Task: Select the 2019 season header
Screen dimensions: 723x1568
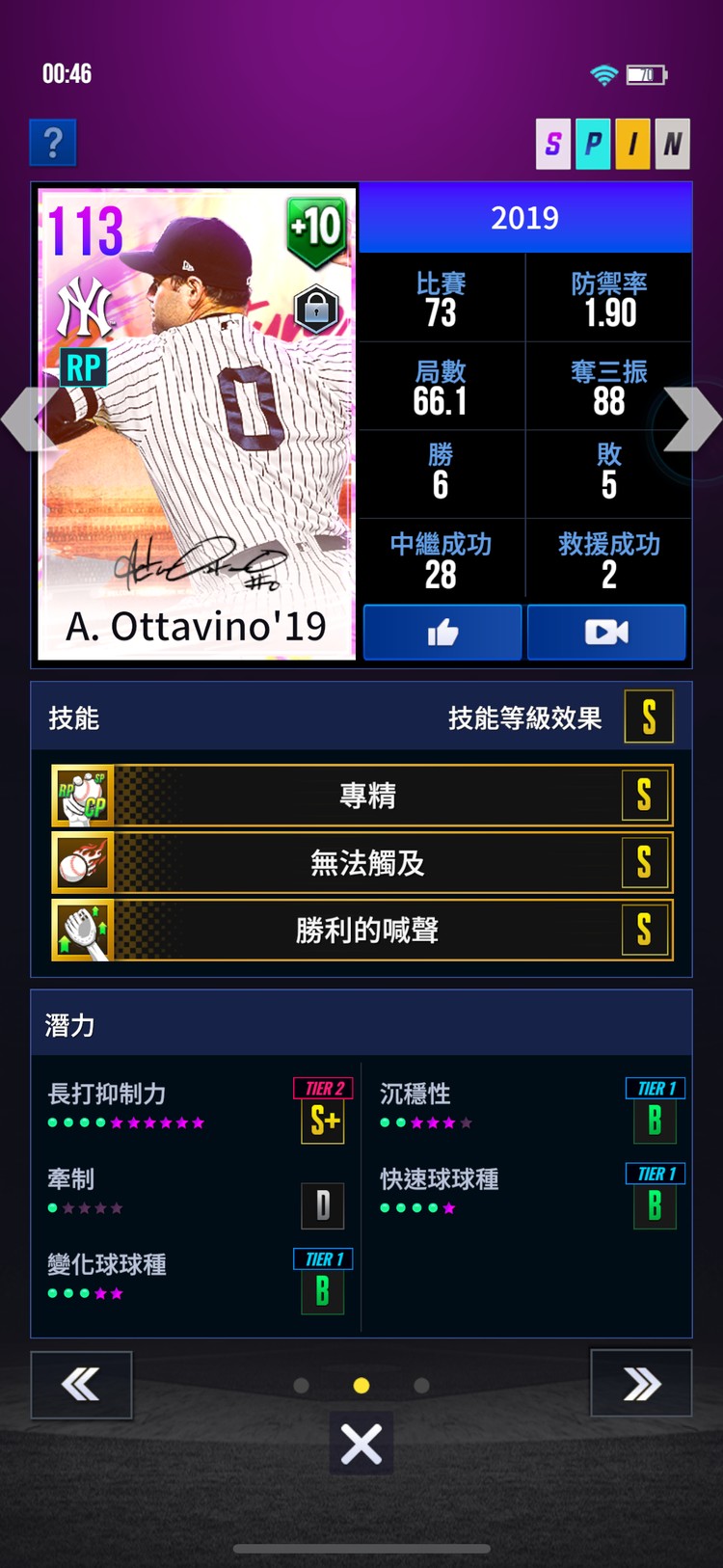Action: pyautogui.click(x=525, y=218)
